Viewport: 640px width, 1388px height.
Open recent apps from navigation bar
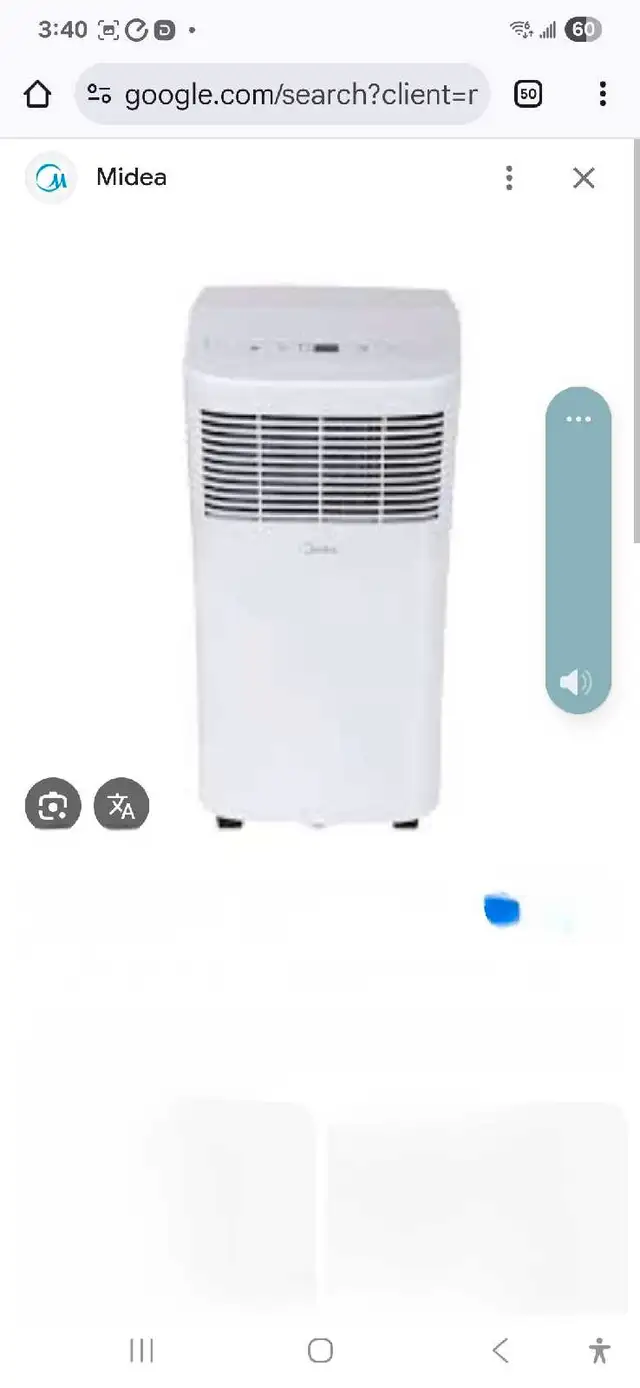(141, 1350)
